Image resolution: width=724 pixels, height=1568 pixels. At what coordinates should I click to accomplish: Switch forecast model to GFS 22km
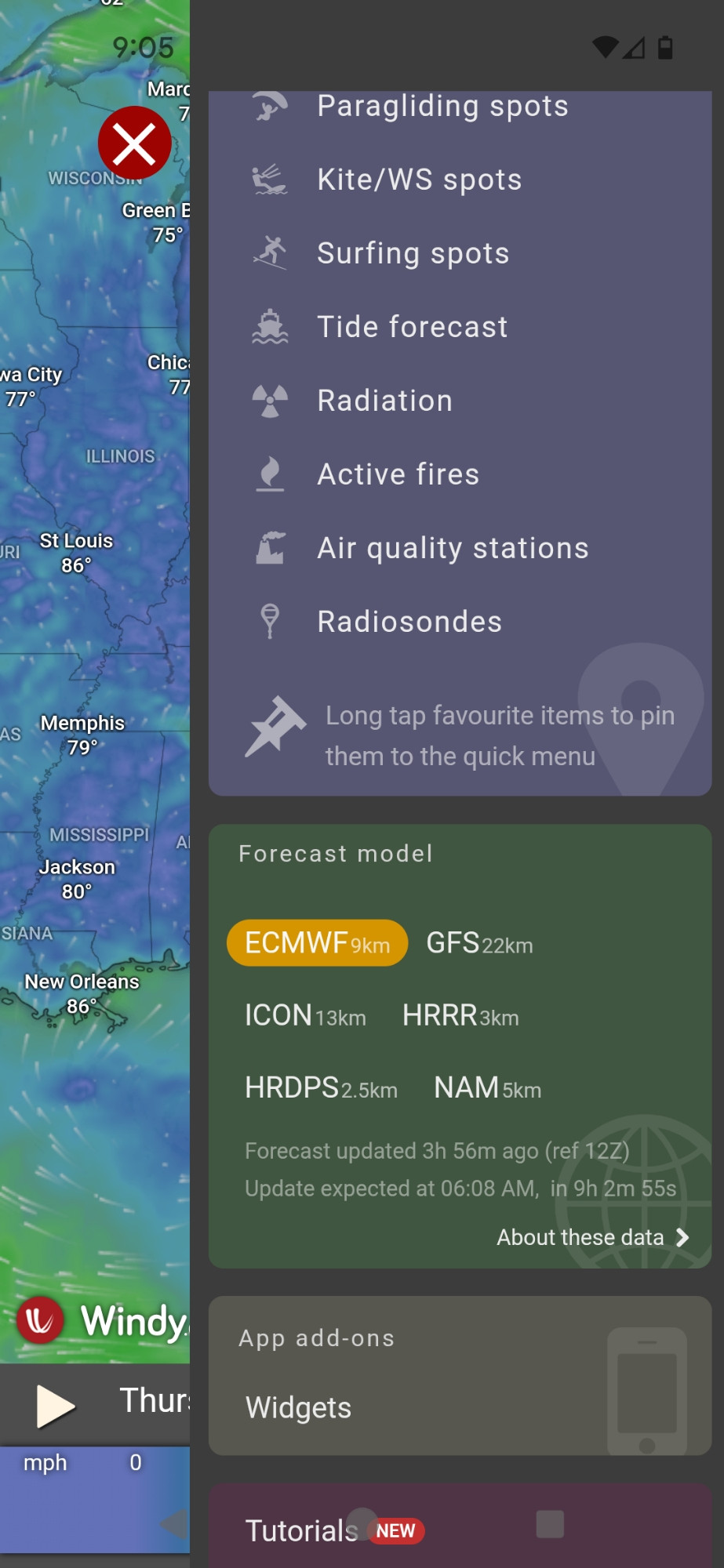[479, 943]
